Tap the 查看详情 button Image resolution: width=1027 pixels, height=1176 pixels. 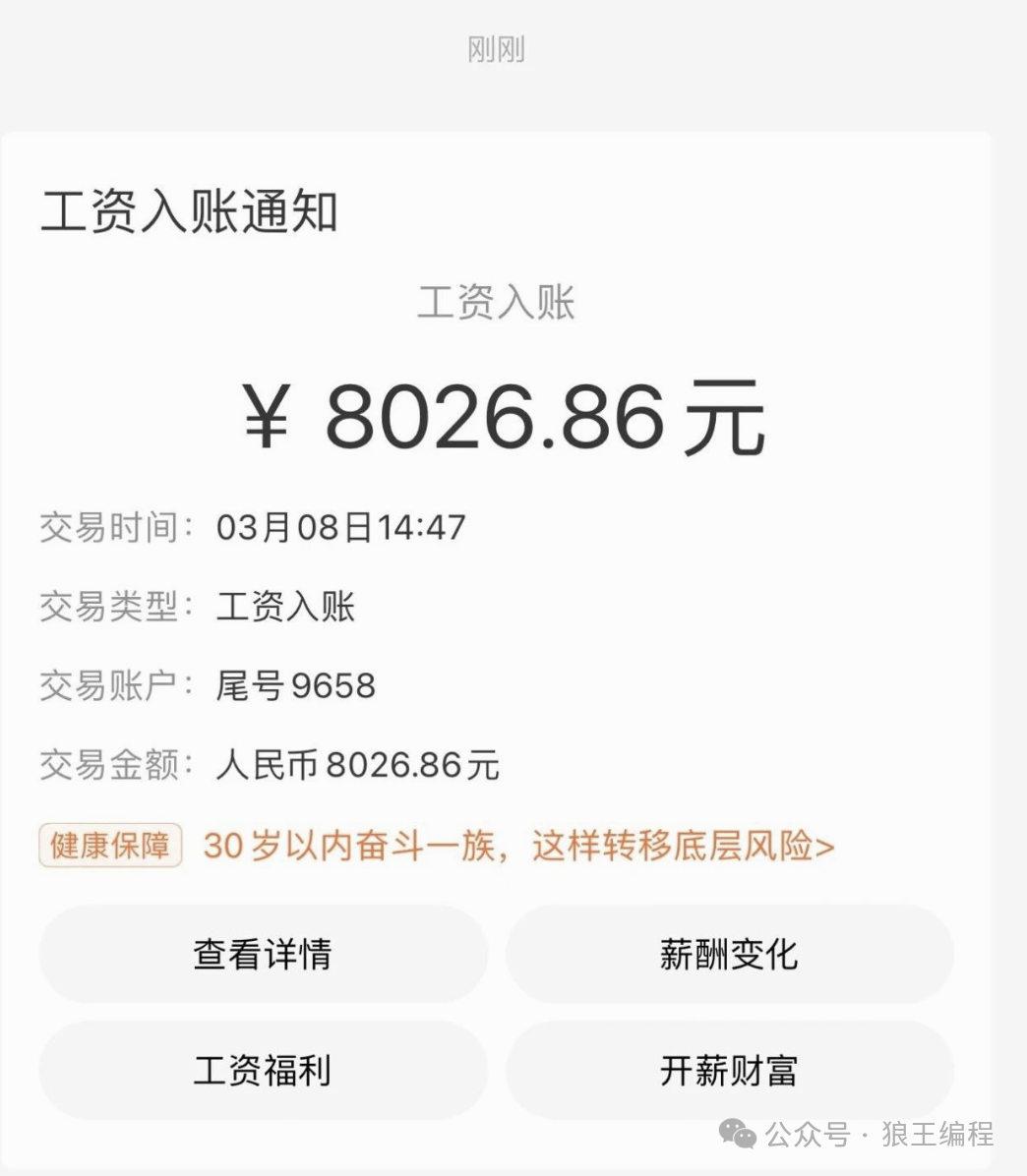point(264,953)
